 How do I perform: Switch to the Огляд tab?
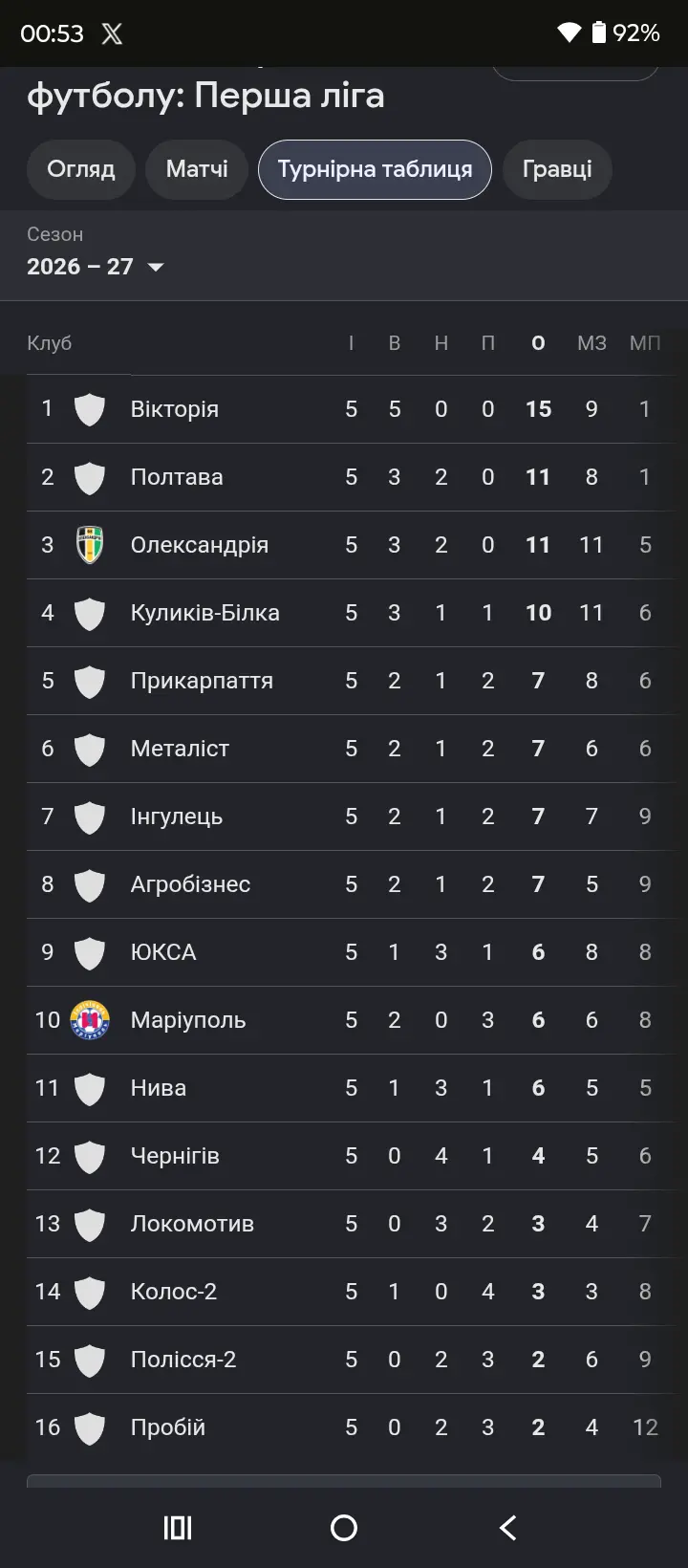point(81,170)
